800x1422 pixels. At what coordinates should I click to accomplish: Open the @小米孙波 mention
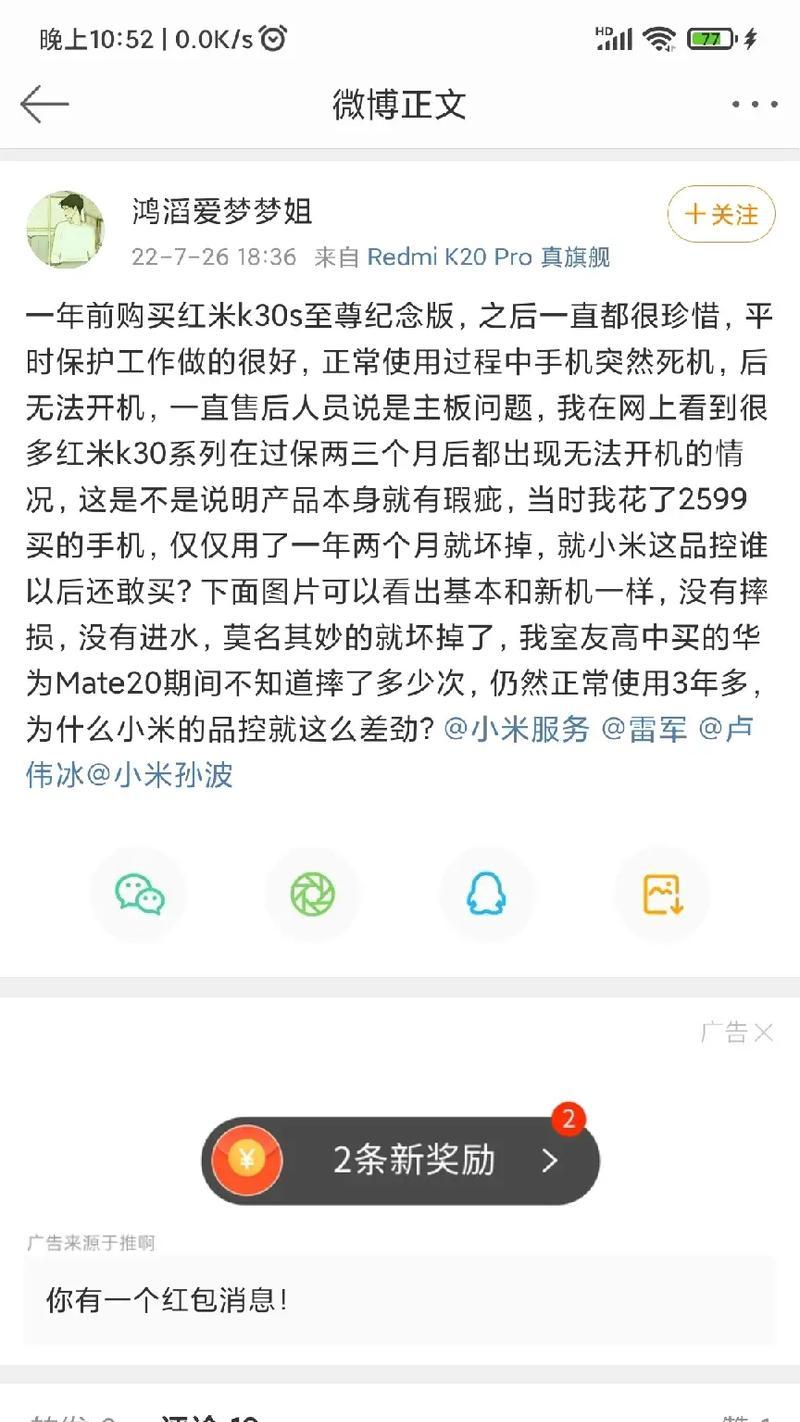[x=160, y=774]
